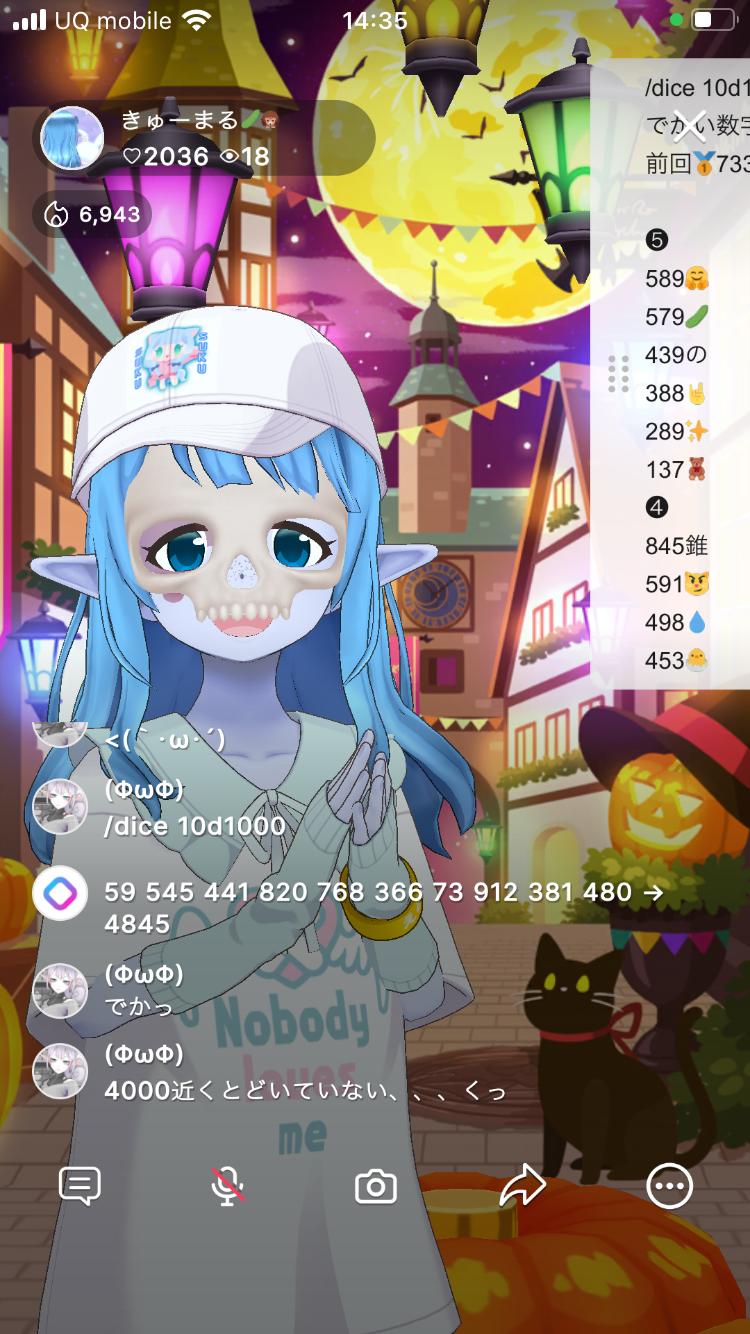Unmute the microphone
This screenshot has height=1334, width=750.
click(x=228, y=1186)
